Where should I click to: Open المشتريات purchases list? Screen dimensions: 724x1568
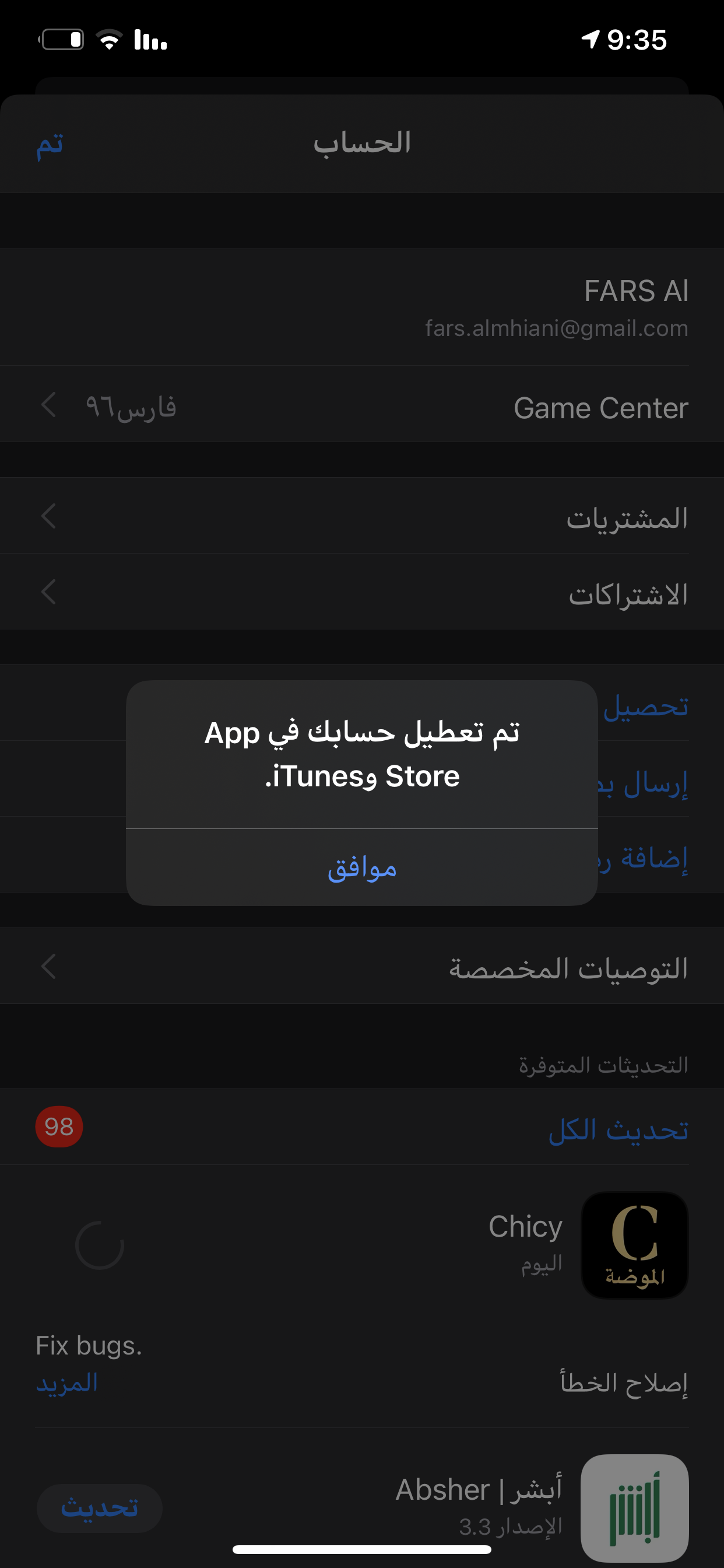[362, 517]
